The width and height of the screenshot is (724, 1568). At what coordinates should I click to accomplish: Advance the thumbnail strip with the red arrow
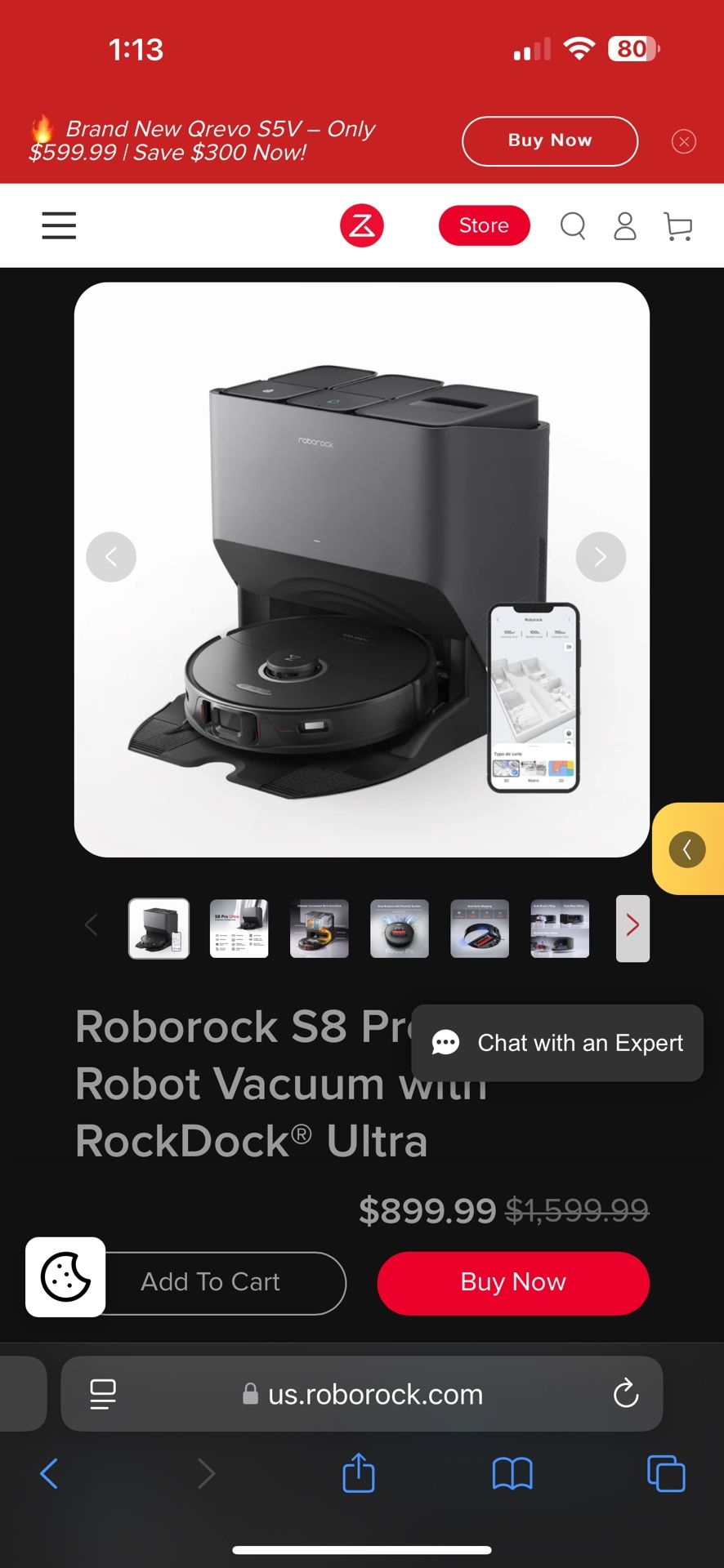tap(632, 929)
